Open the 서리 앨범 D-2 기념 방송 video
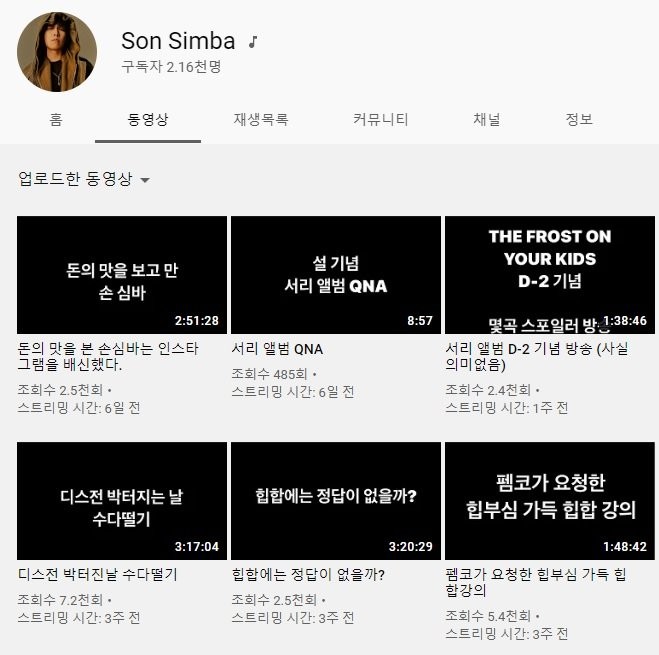 (x=549, y=275)
